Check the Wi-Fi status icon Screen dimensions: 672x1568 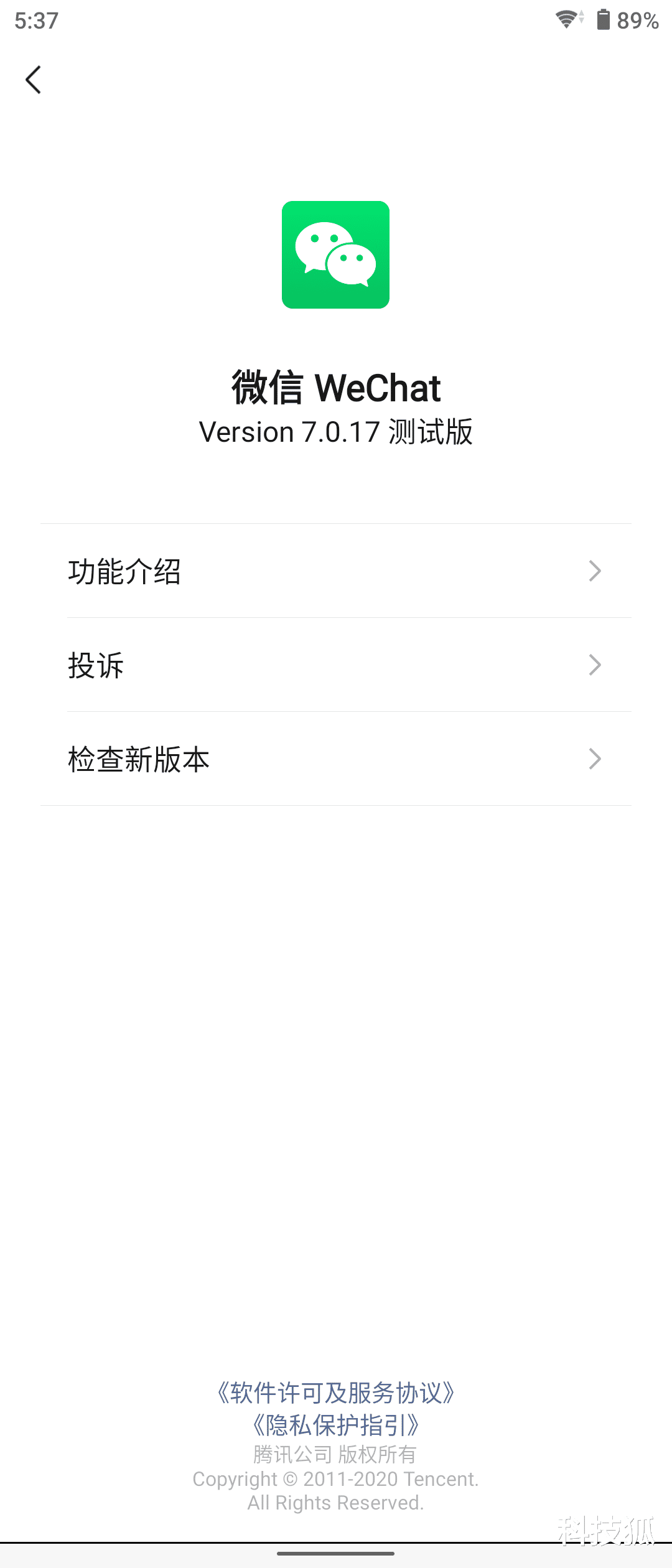tap(567, 19)
